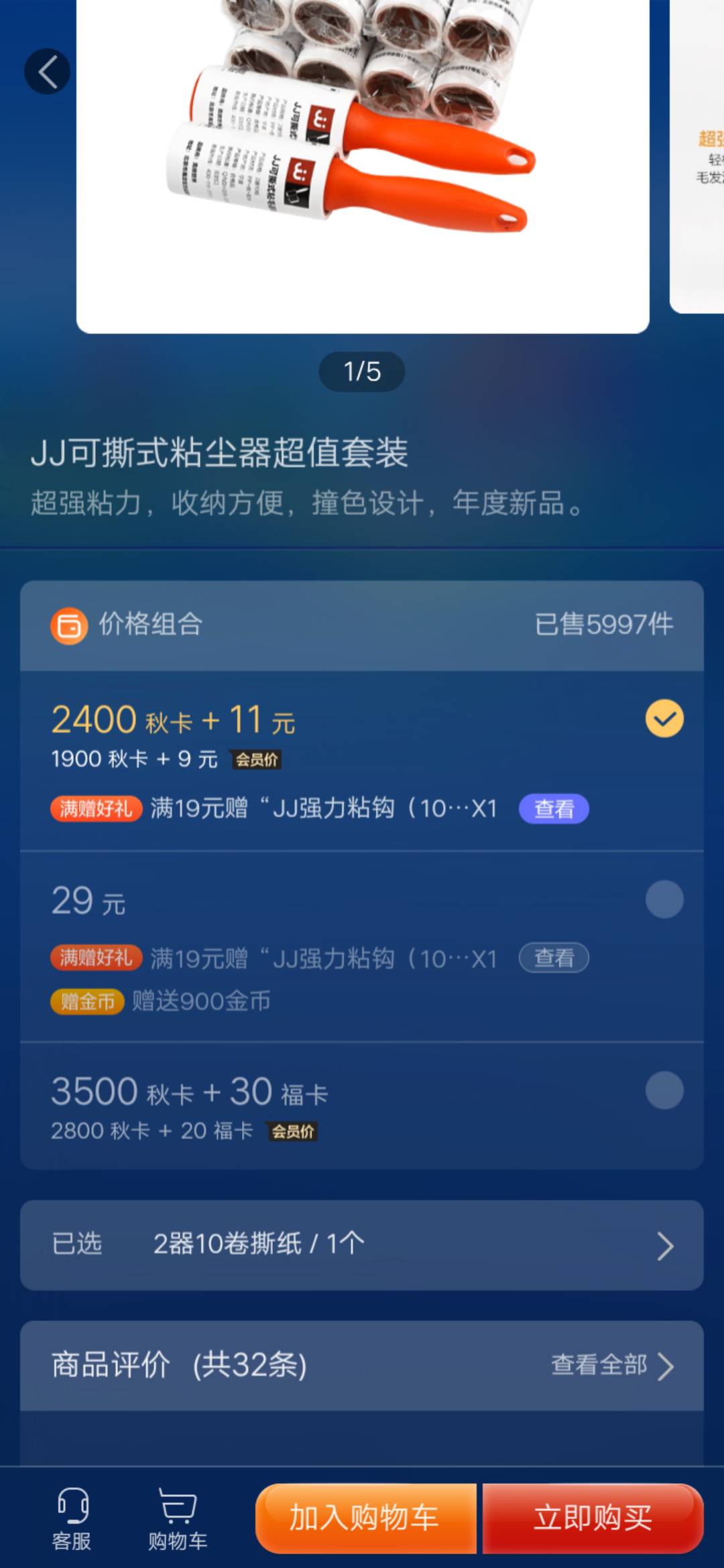This screenshot has height=1568, width=724.
Task: Click 查看 next to first gift promotion
Action: 554,809
